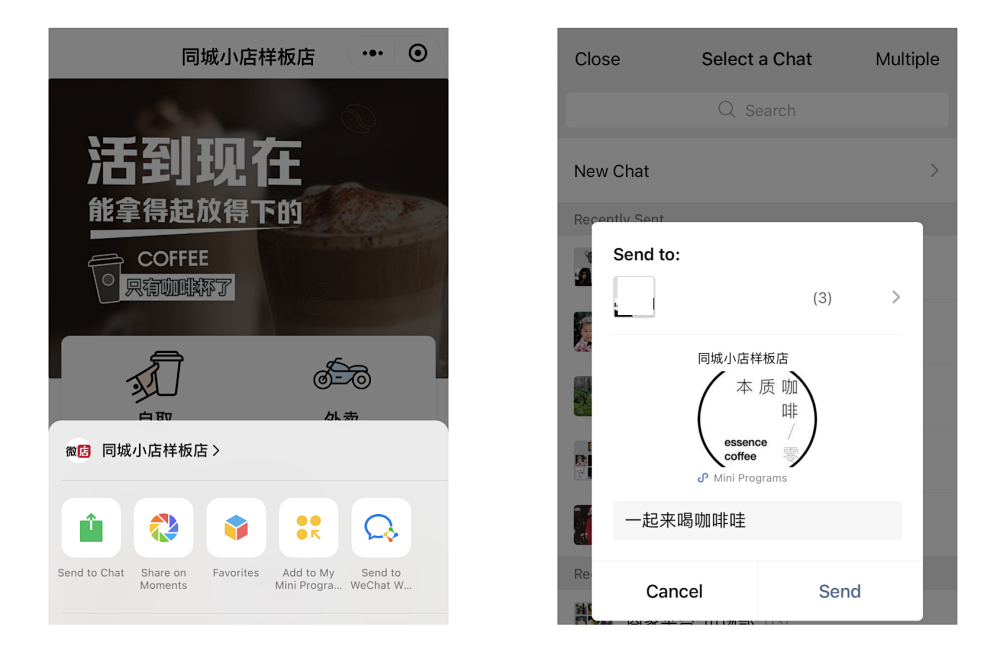1000x649 pixels.
Task: Cancel the Send to dialog
Action: tap(674, 591)
